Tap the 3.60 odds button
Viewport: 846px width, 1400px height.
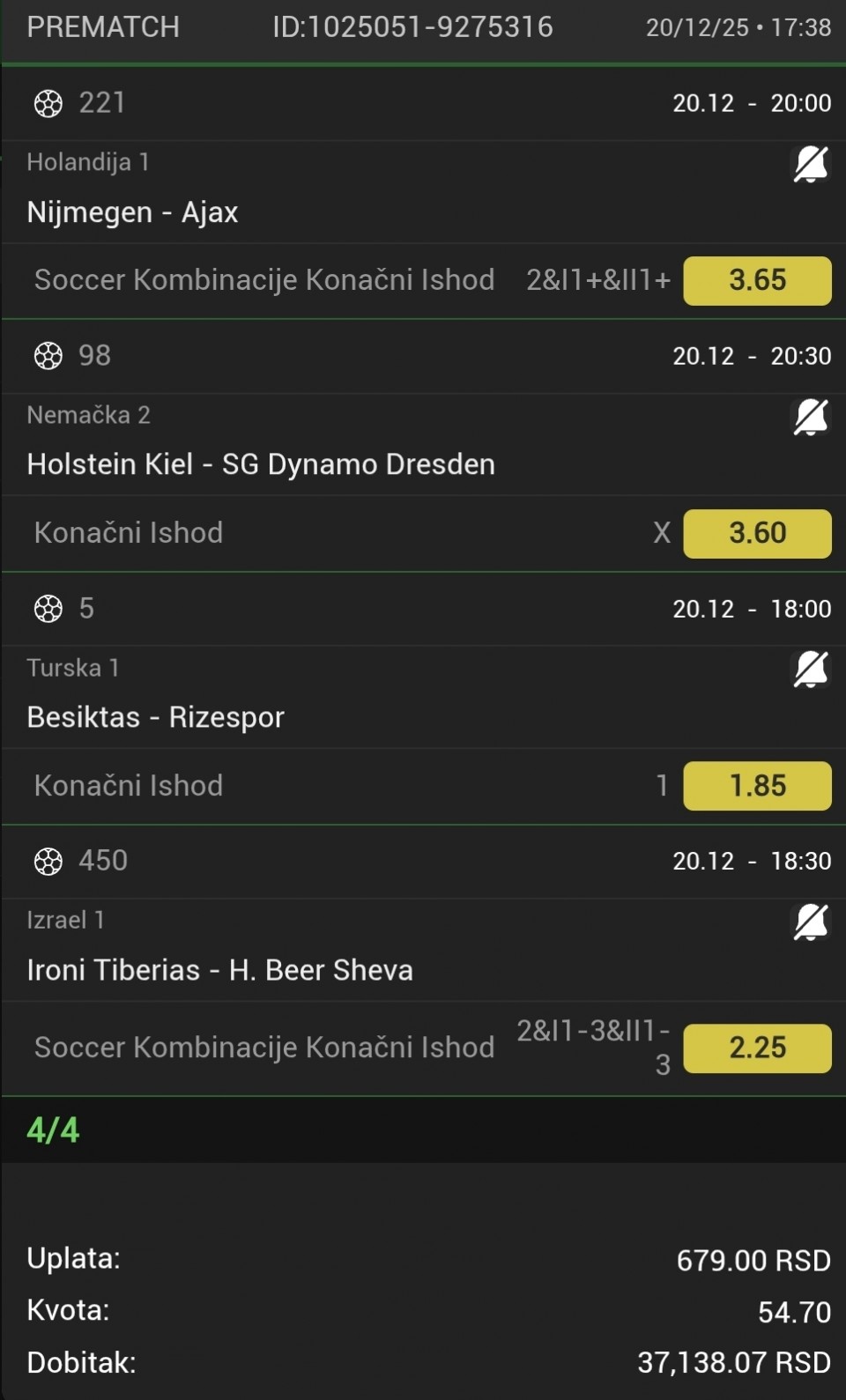757,533
